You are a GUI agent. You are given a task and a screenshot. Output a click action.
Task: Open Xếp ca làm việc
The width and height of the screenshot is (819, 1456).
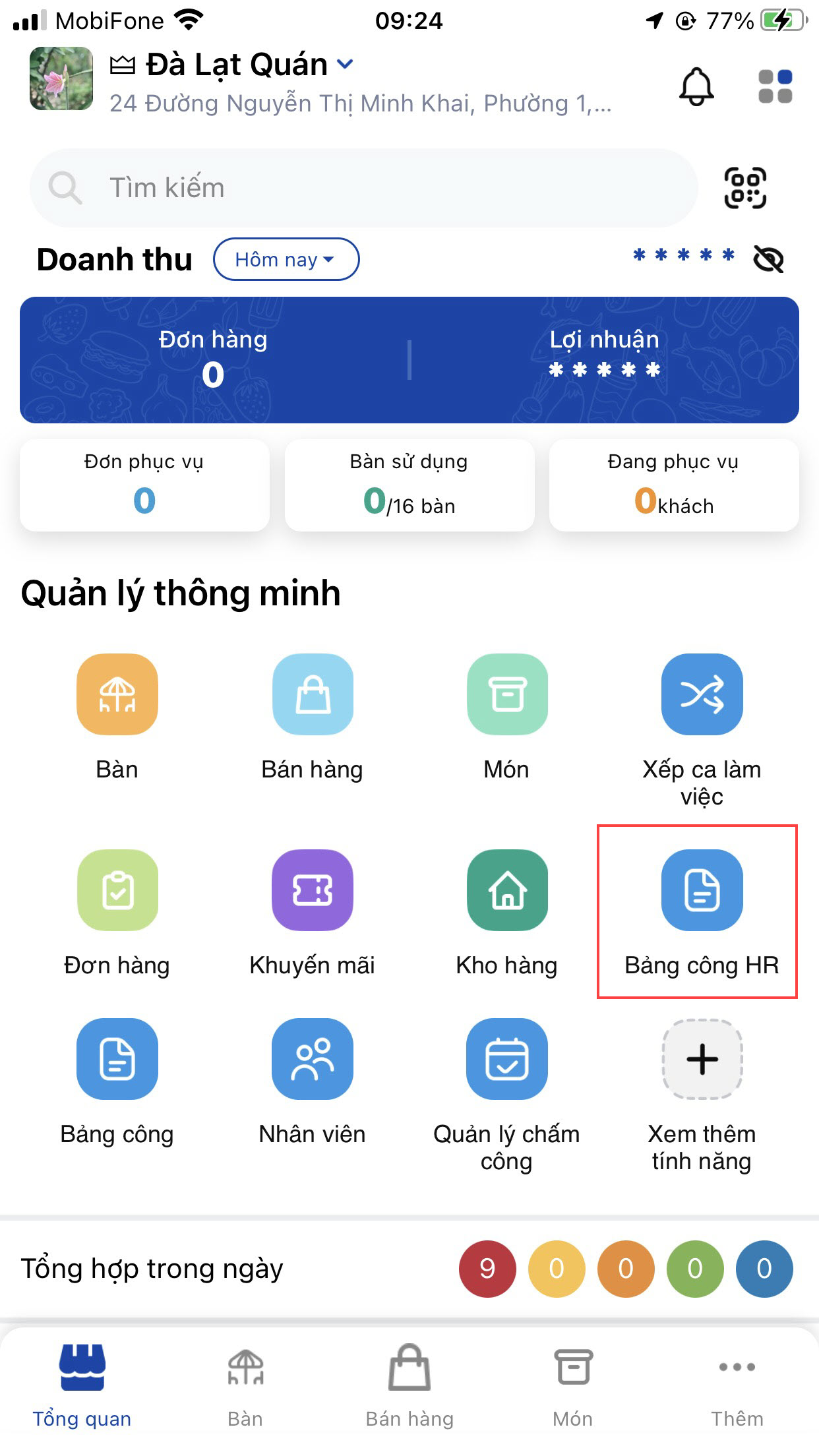click(702, 694)
